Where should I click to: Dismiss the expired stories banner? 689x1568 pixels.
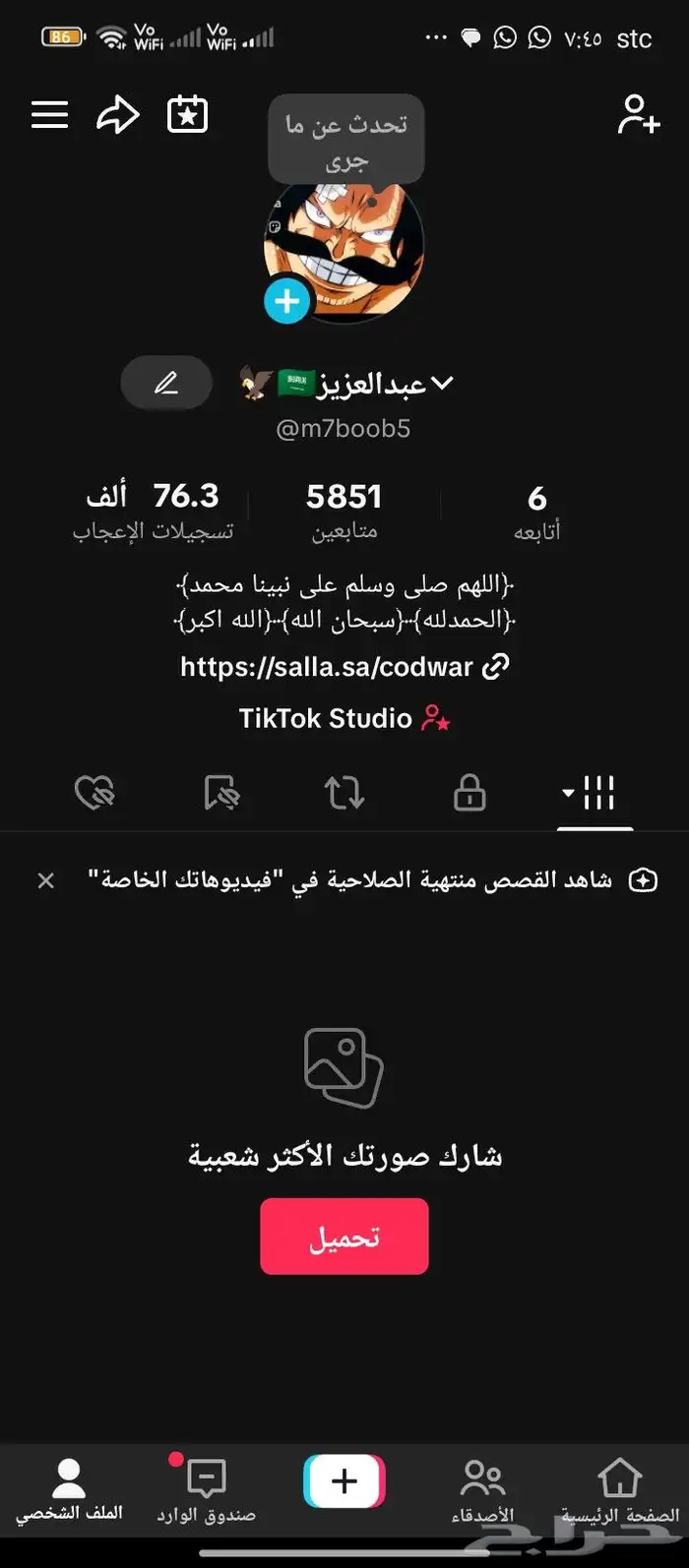pos(46,880)
